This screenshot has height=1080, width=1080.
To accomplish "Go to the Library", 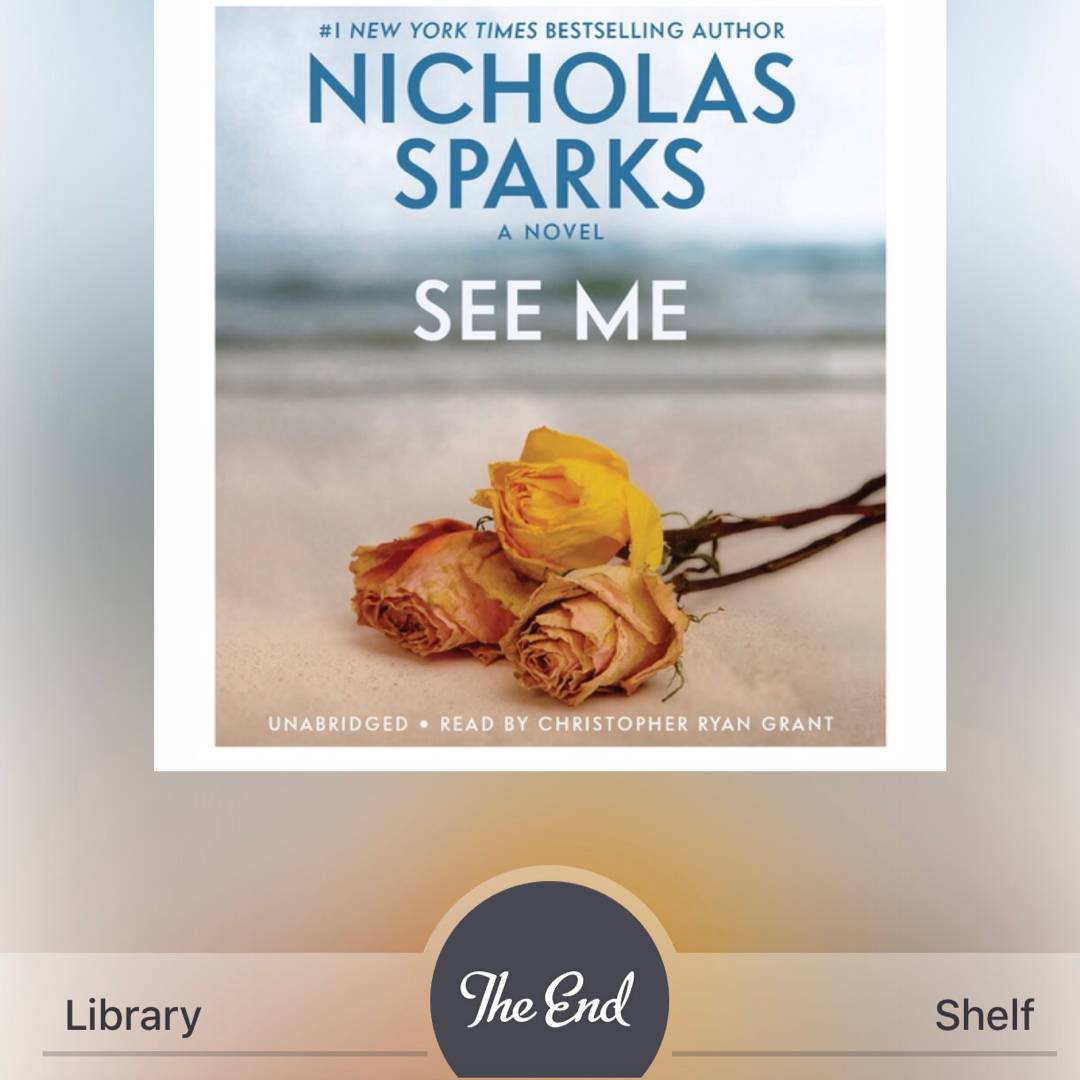I will point(133,1016).
